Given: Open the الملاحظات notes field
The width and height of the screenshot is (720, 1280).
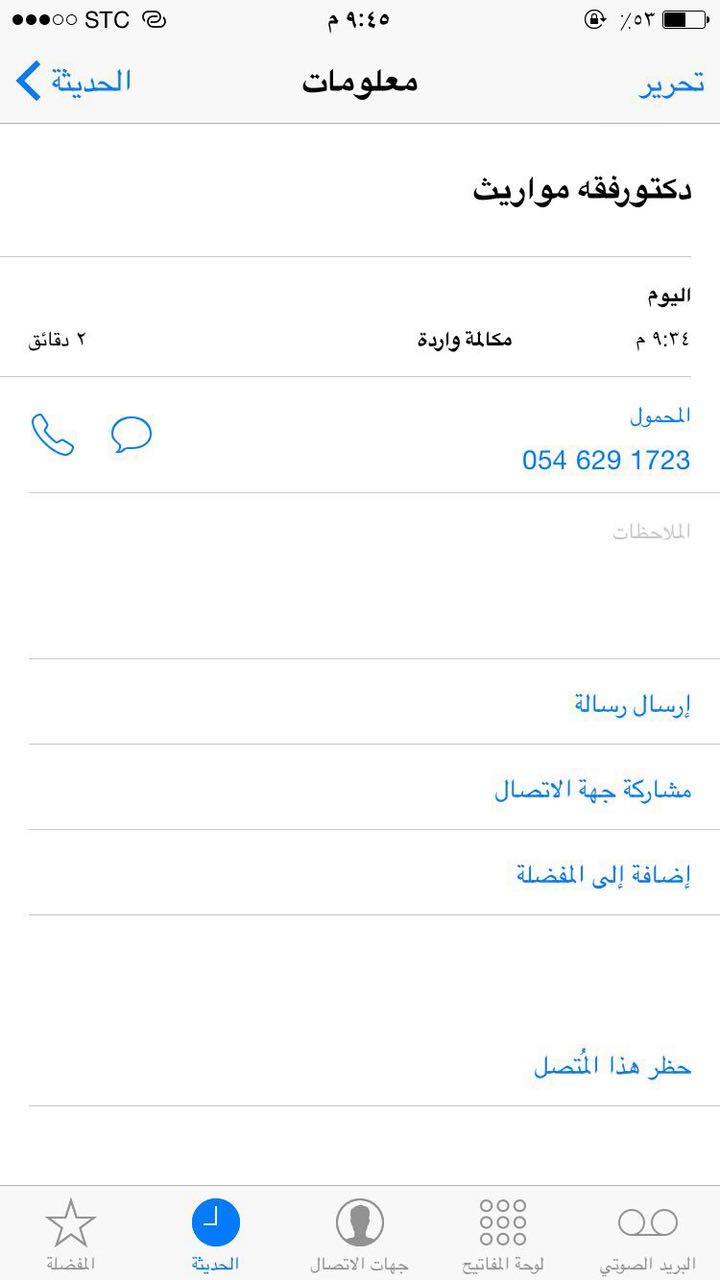Looking at the screenshot, I should click(360, 575).
